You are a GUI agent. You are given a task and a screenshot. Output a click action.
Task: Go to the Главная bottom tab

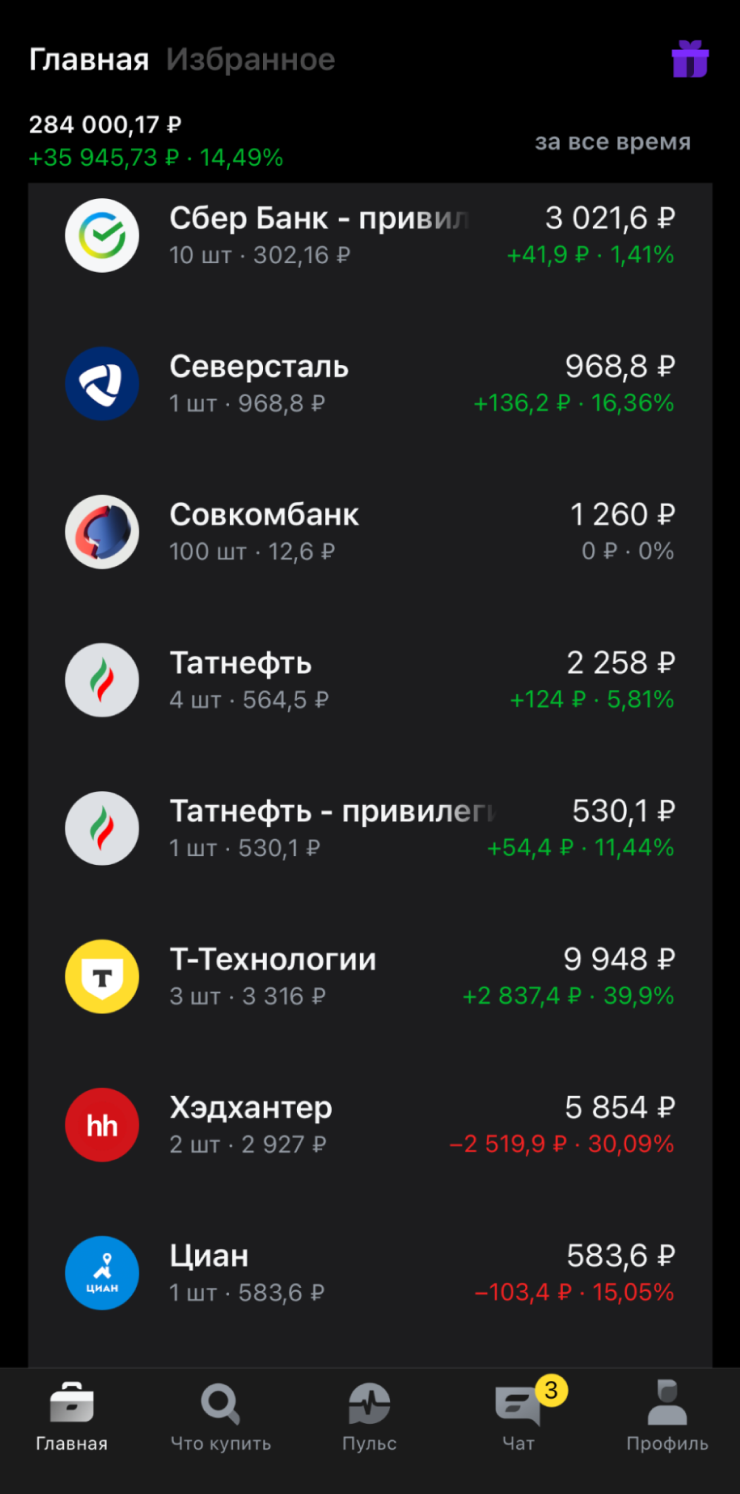coord(72,1418)
